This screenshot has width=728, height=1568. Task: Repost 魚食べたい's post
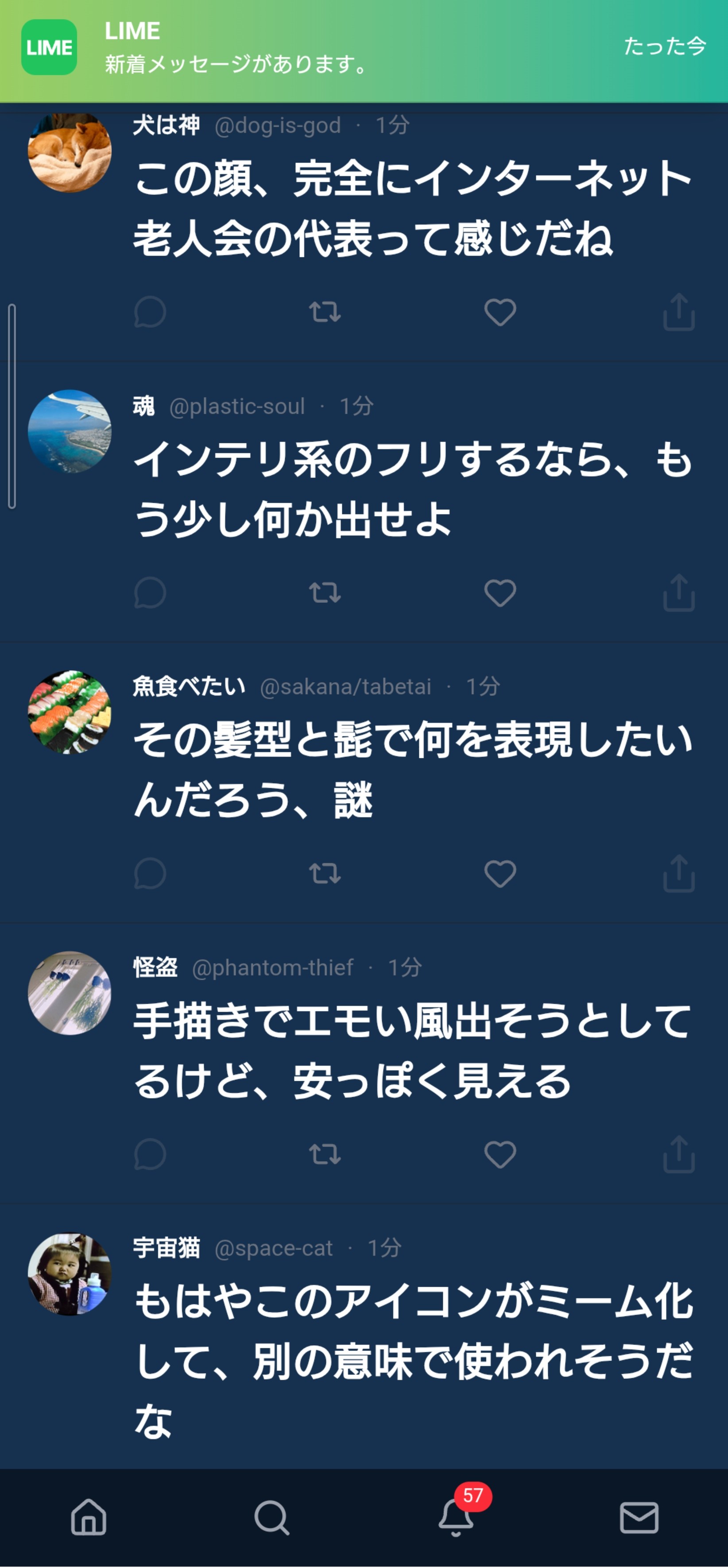click(x=325, y=874)
